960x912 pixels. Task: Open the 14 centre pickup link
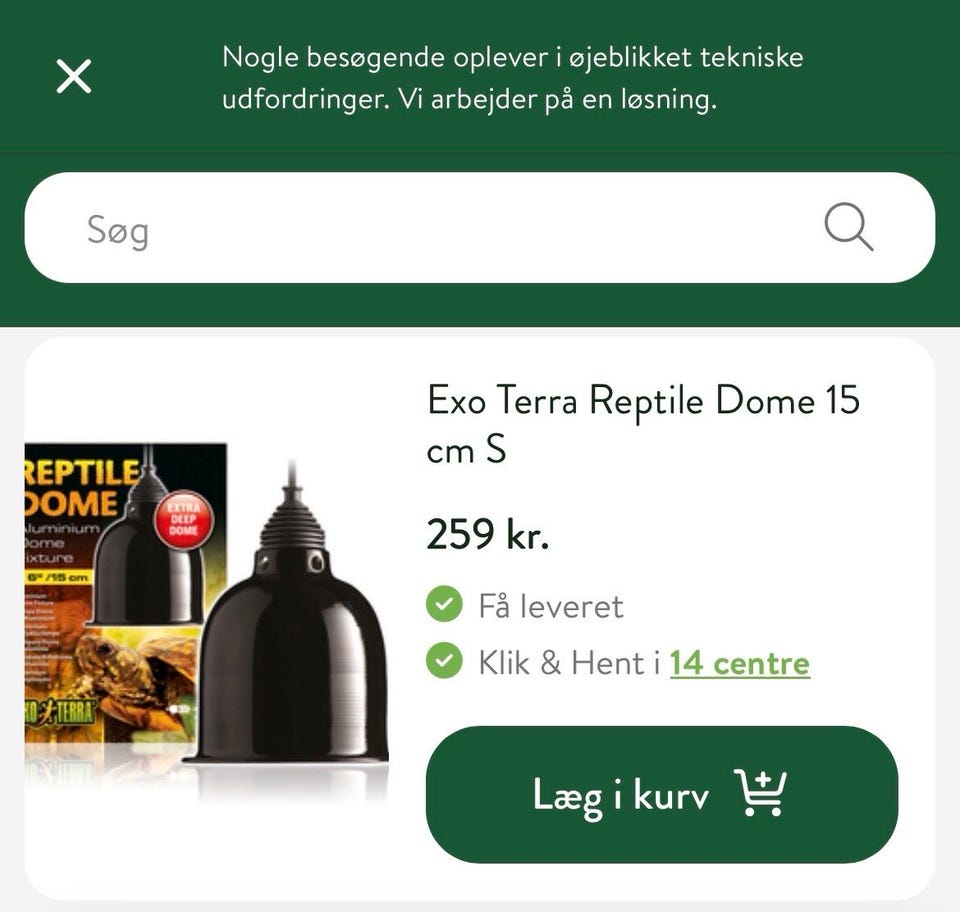(739, 663)
